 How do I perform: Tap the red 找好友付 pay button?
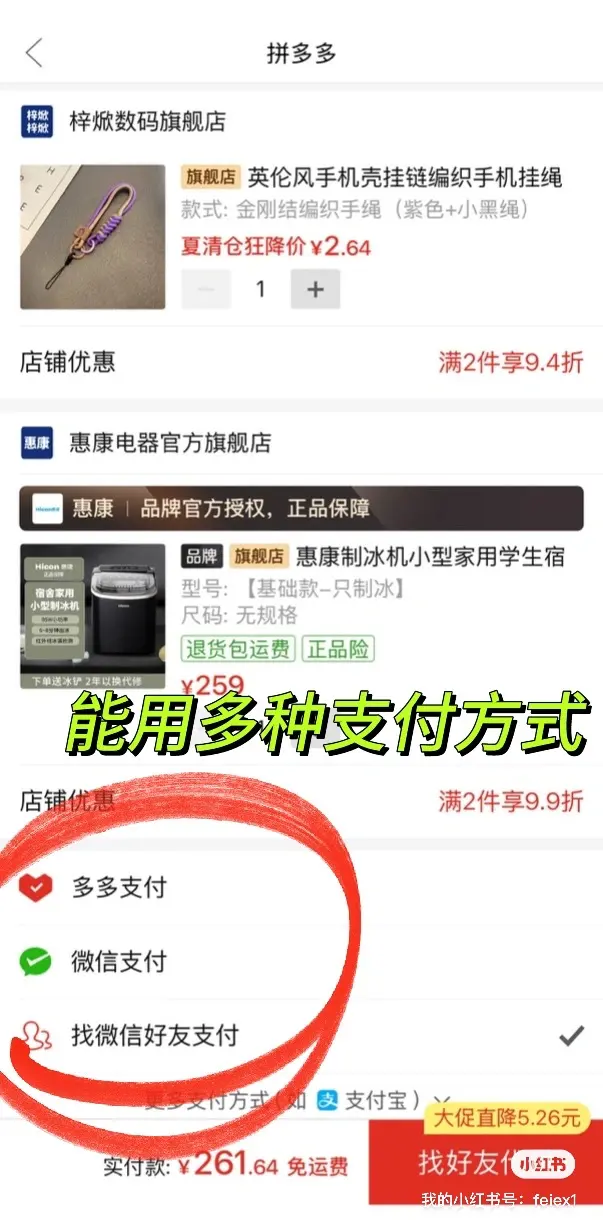click(x=470, y=1163)
